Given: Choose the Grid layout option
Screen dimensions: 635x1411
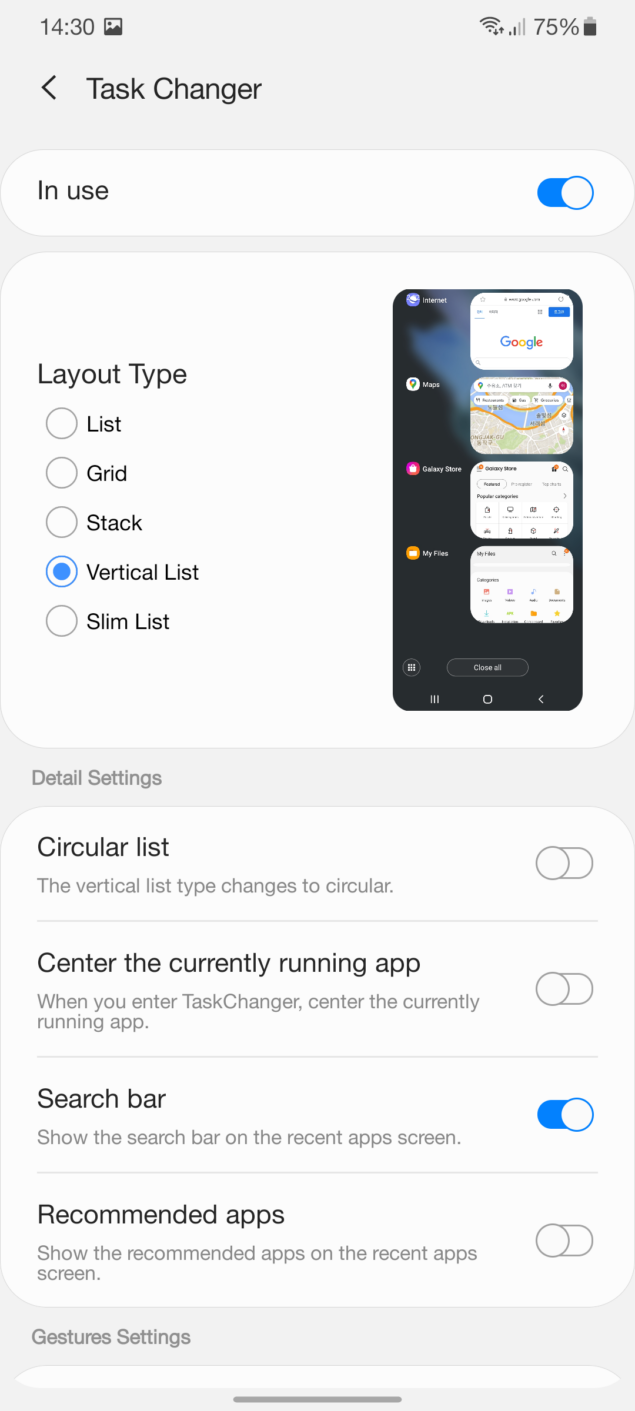Looking at the screenshot, I should coord(62,473).
